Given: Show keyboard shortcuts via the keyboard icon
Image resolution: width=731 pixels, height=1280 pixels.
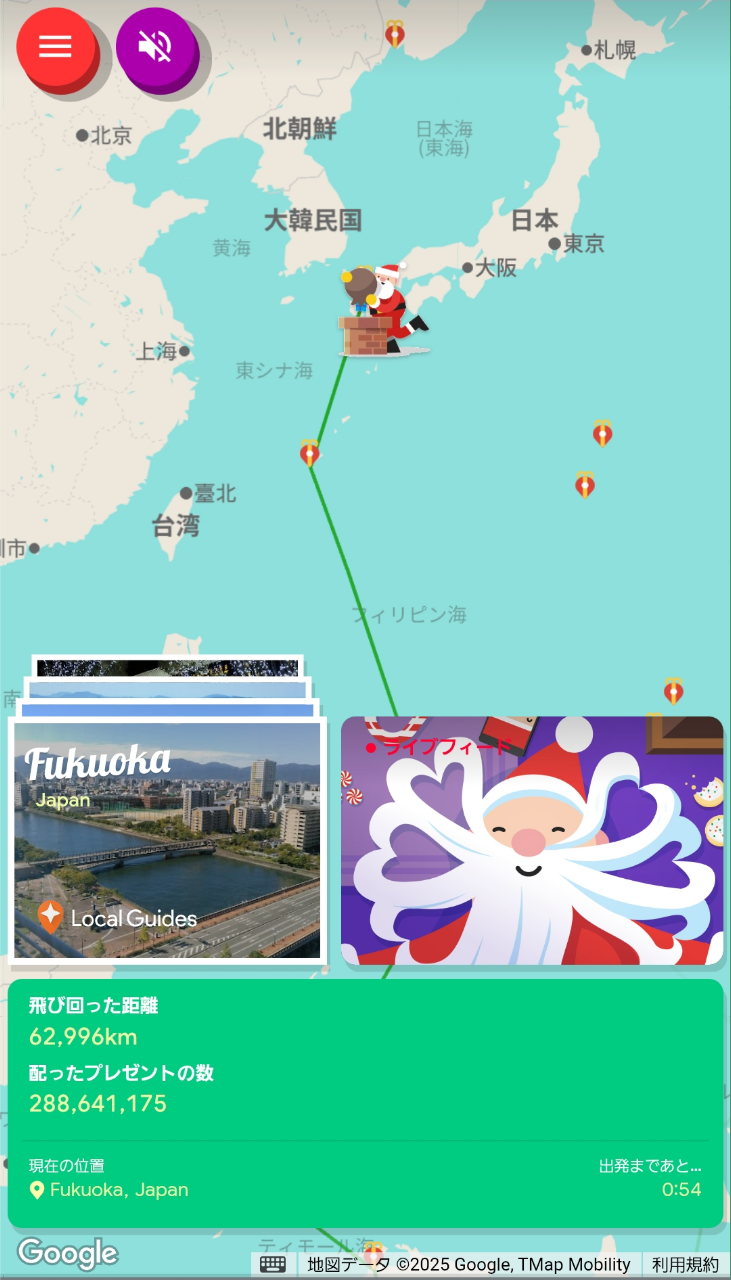Looking at the screenshot, I should [273, 1265].
